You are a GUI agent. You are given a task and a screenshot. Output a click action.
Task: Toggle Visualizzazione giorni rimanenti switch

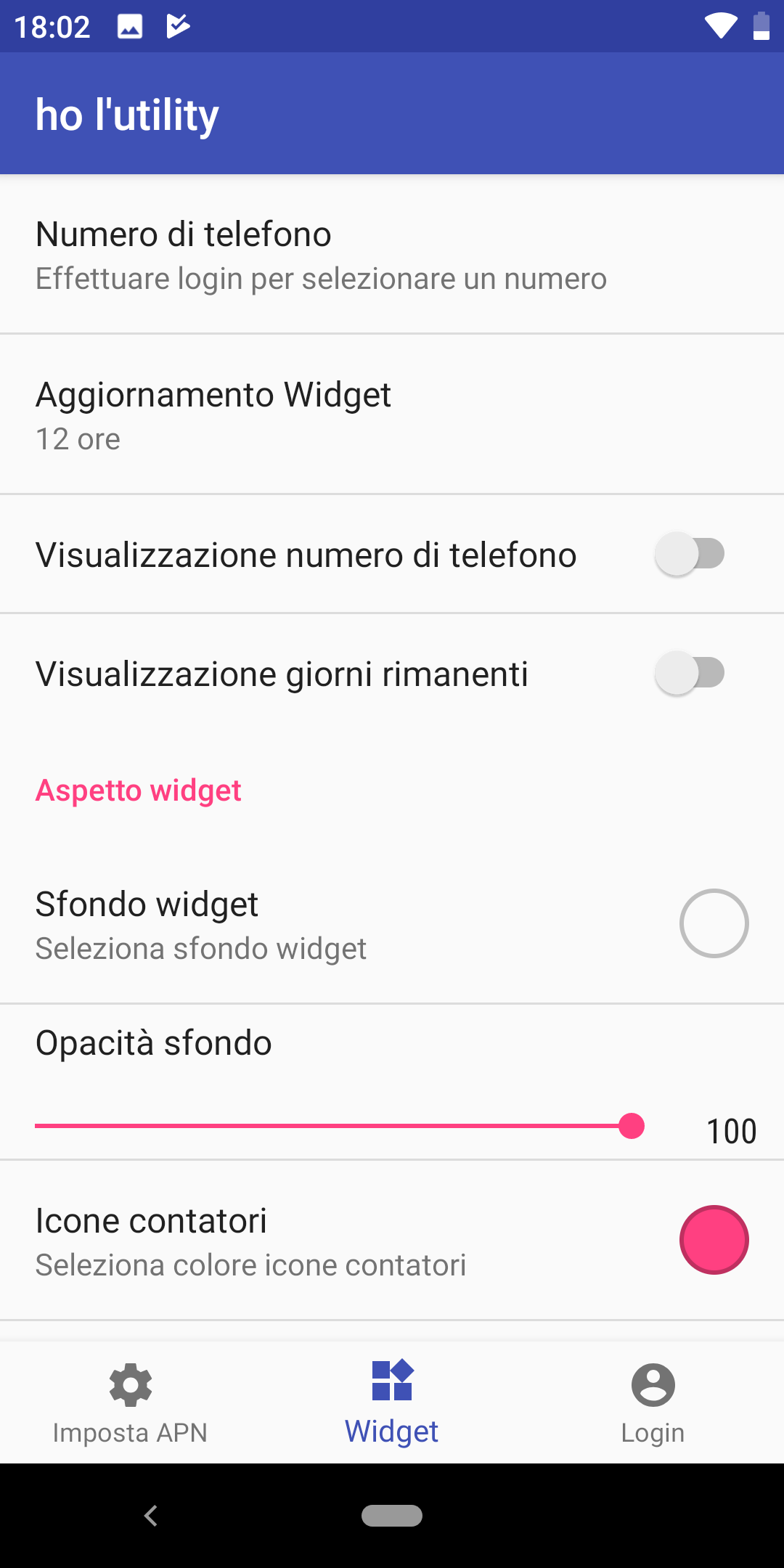click(690, 673)
